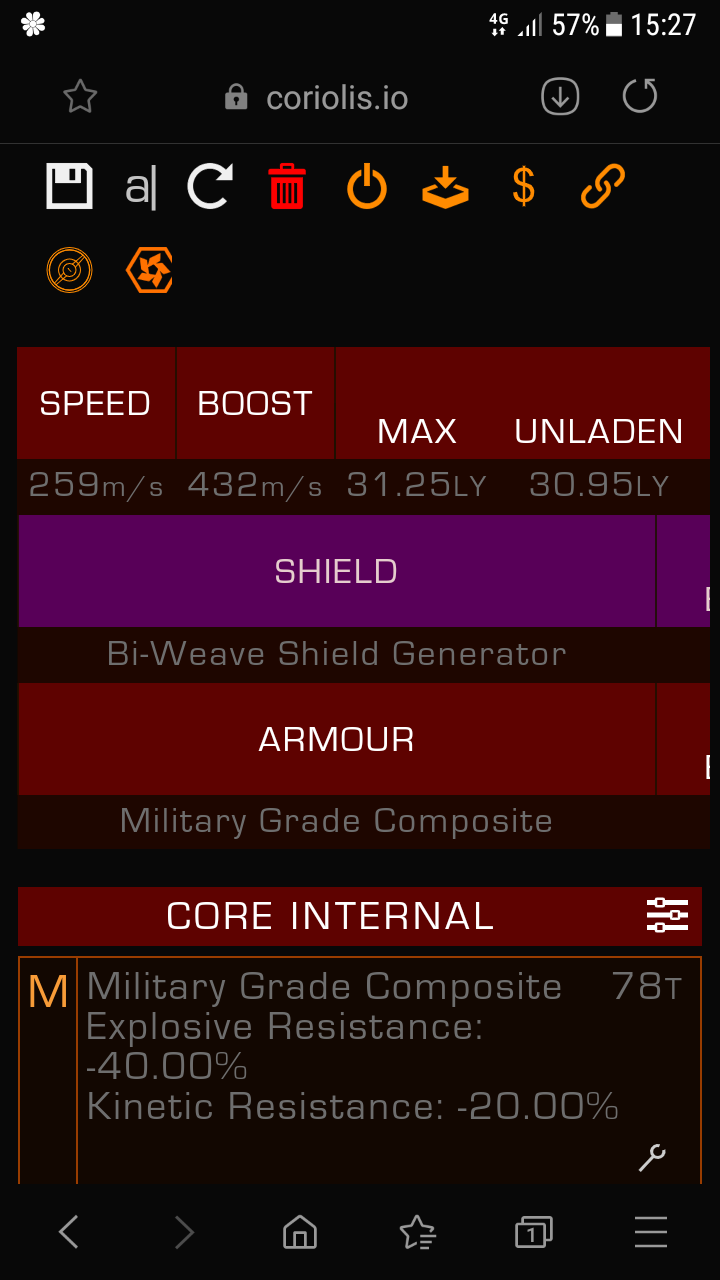
Task: Toggle module power with the power icon
Action: click(x=367, y=187)
